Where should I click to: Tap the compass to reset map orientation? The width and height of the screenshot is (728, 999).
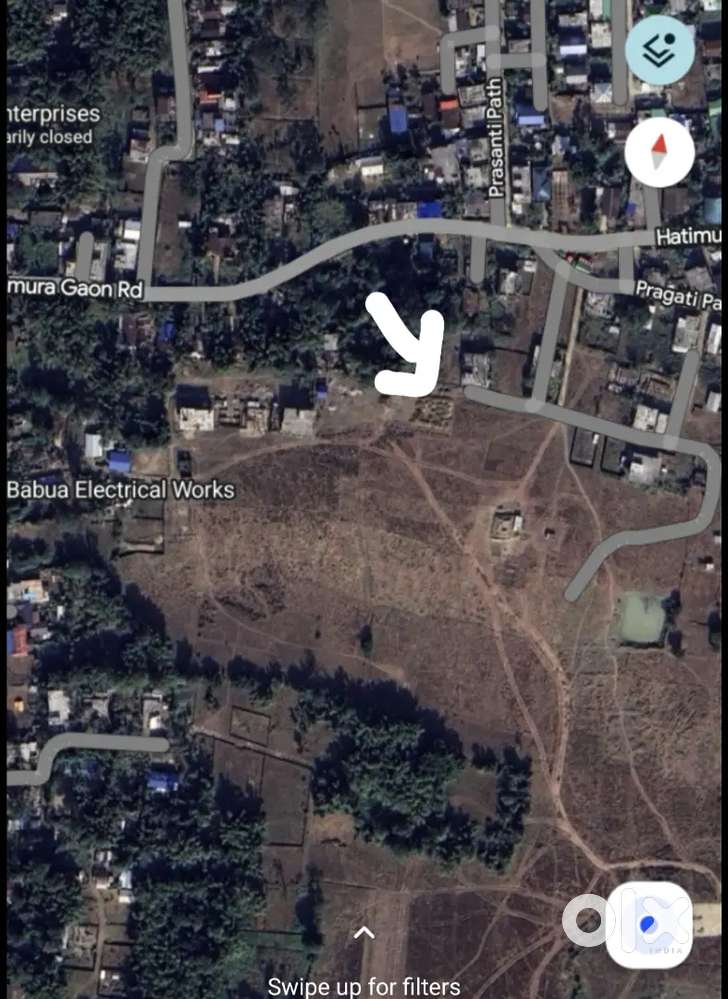point(660,150)
